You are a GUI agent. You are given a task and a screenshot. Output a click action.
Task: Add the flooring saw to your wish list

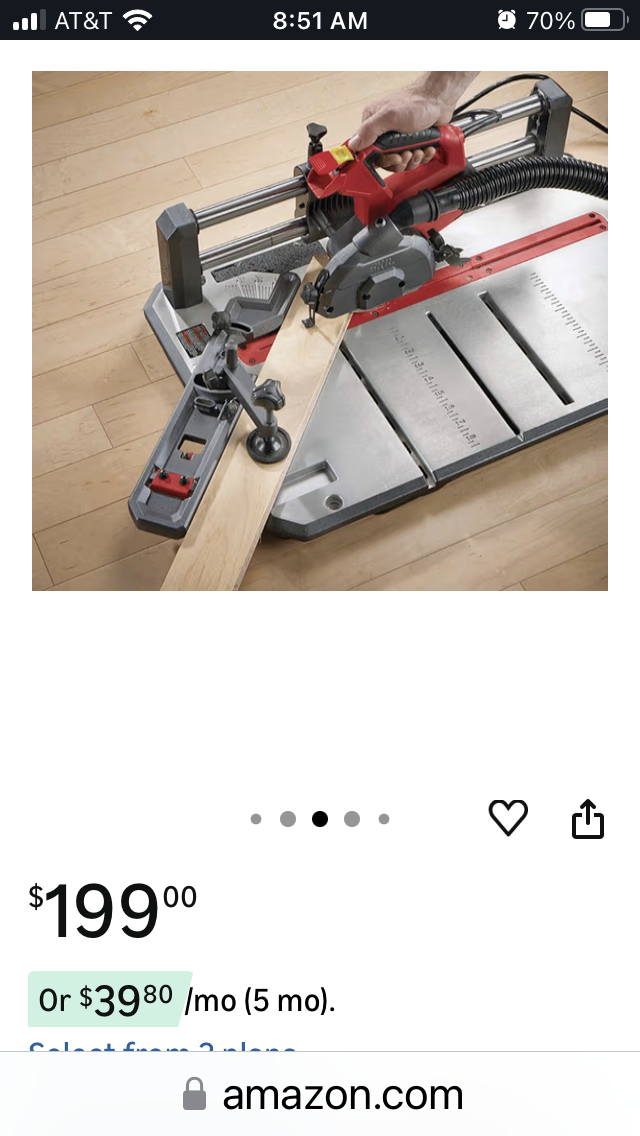tap(508, 819)
